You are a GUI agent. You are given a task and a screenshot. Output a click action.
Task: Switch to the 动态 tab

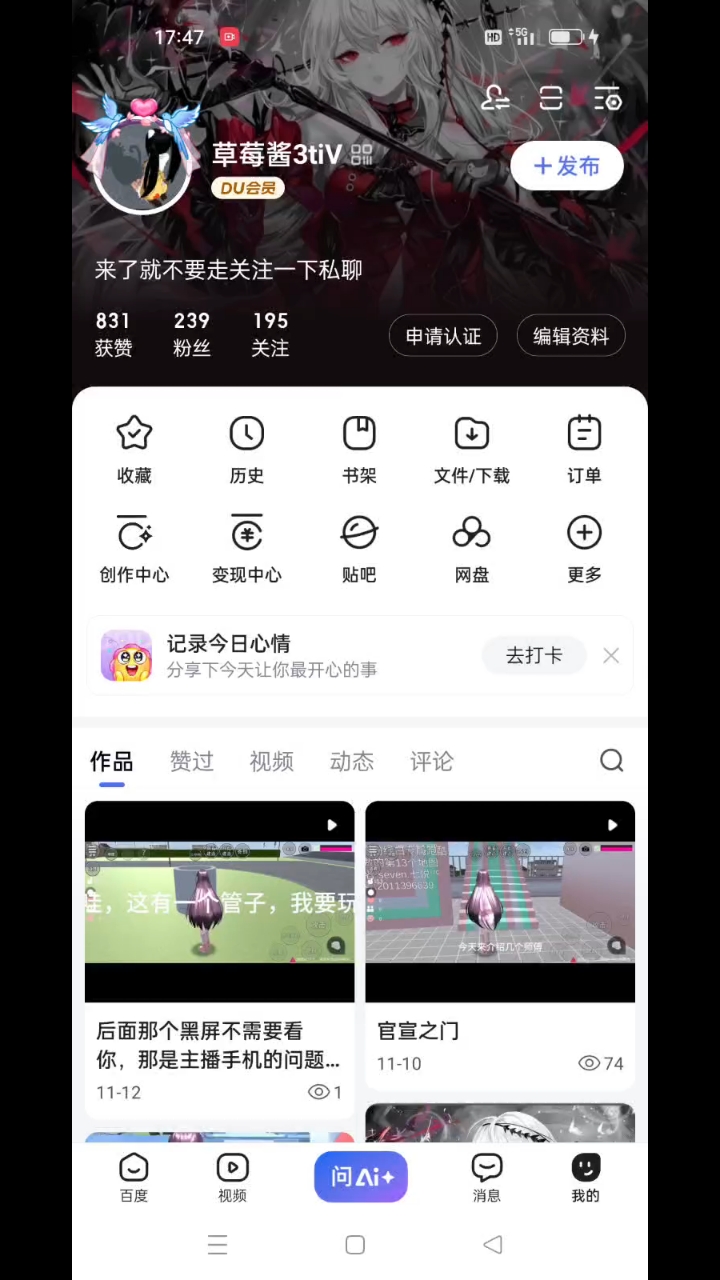click(x=351, y=761)
